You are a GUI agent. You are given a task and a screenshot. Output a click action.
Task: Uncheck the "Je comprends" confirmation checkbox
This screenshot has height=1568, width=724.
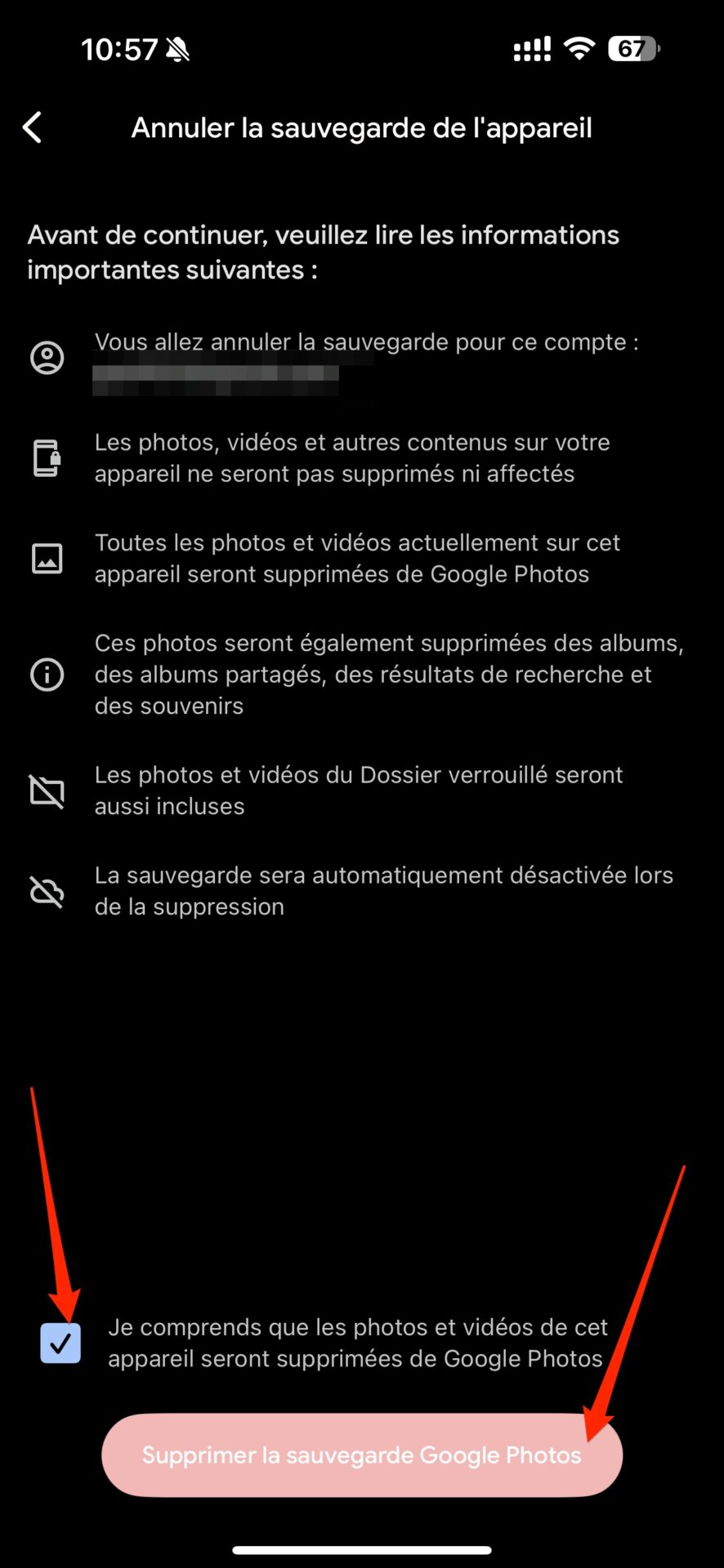click(60, 1343)
